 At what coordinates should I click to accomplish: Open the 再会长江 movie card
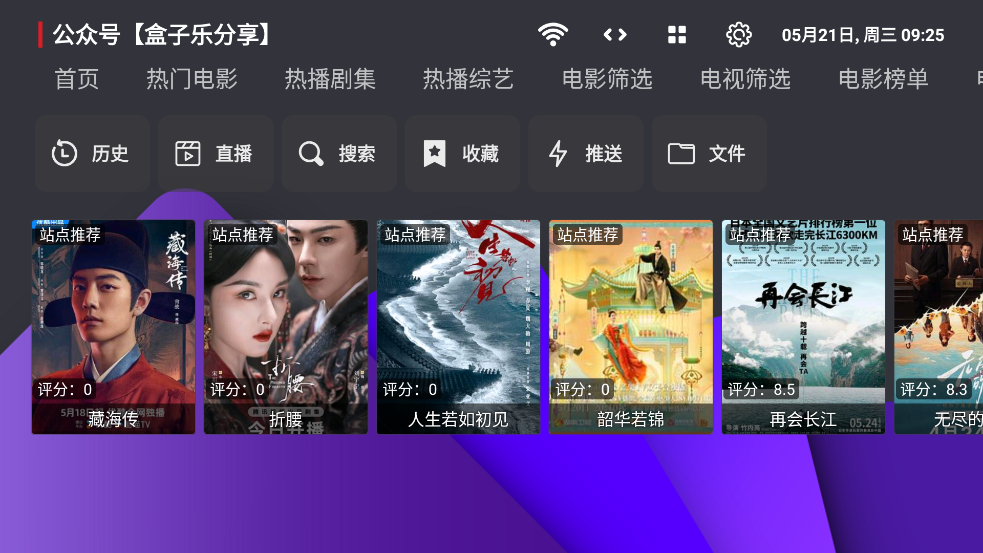tap(803, 327)
